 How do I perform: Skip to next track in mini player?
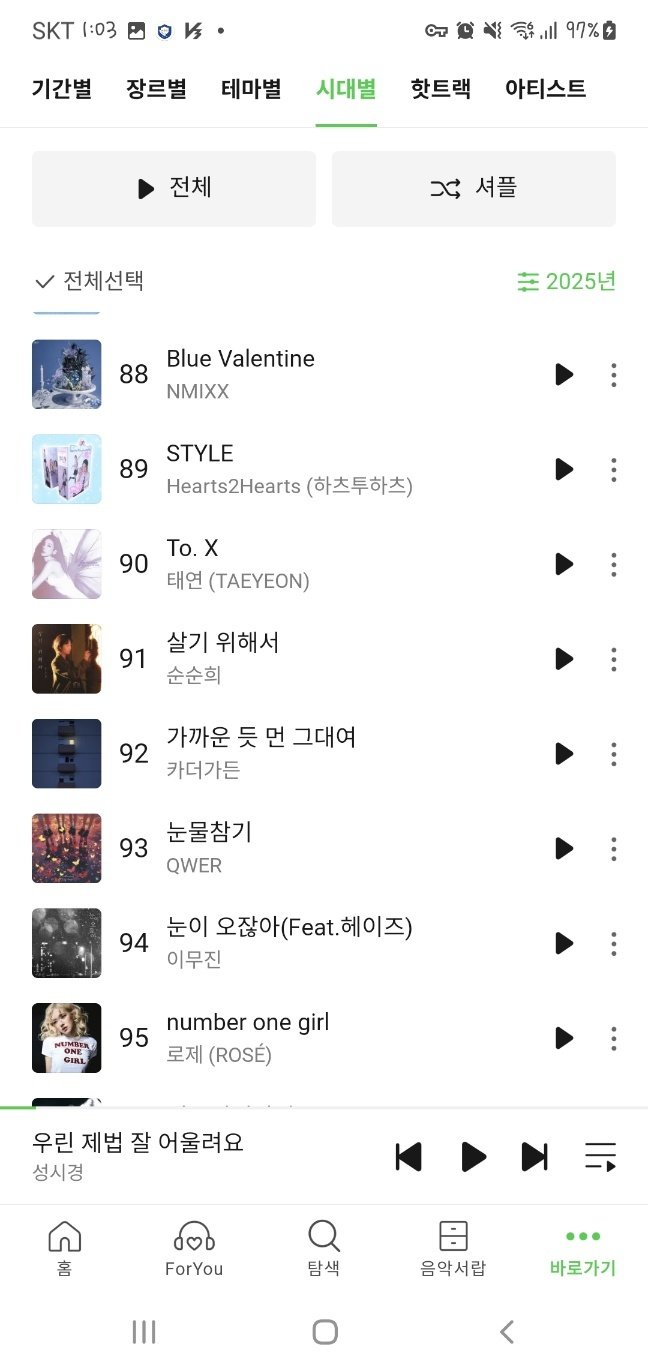(x=535, y=1157)
